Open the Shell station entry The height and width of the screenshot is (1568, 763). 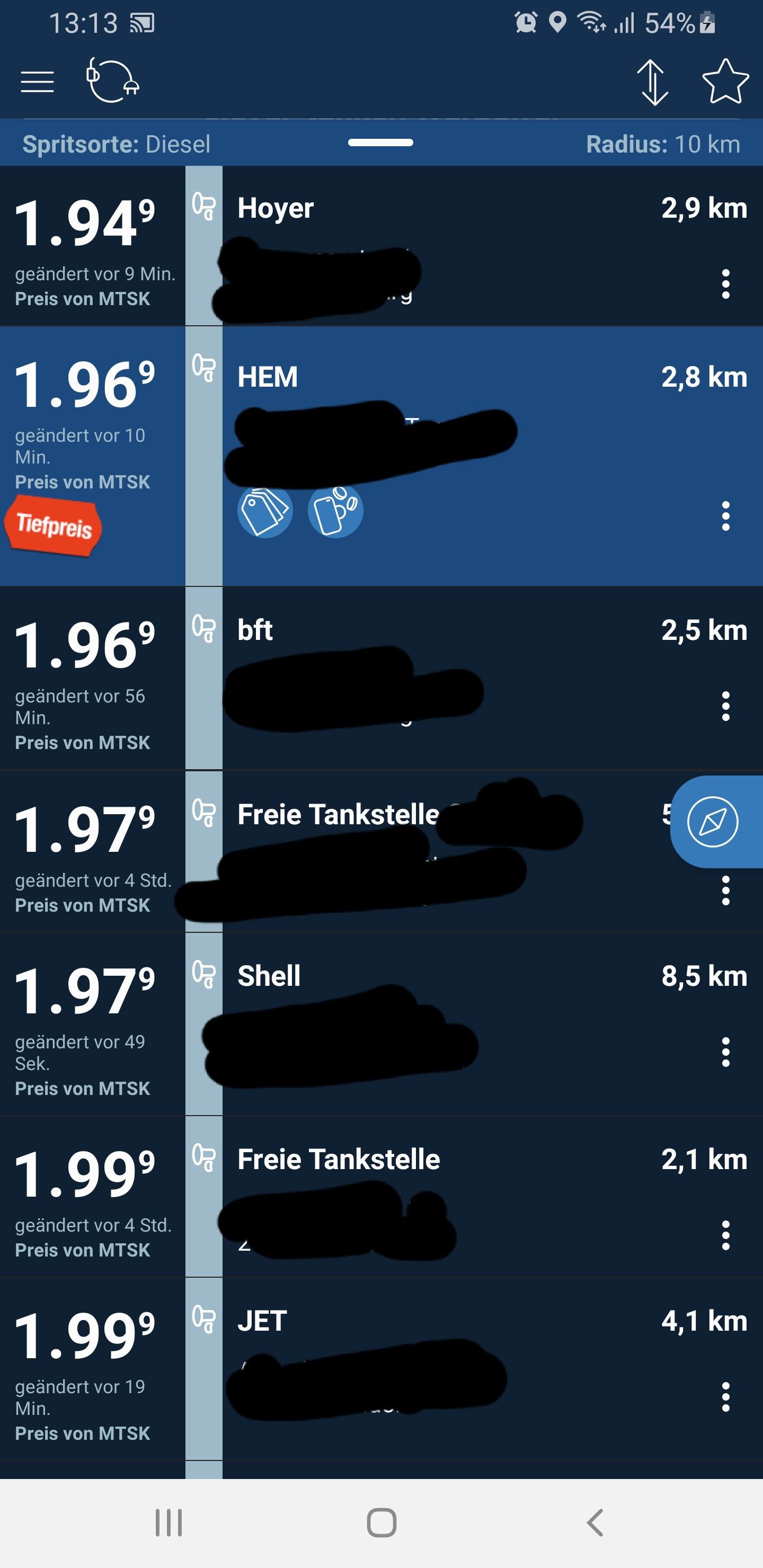pyautogui.click(x=381, y=1024)
